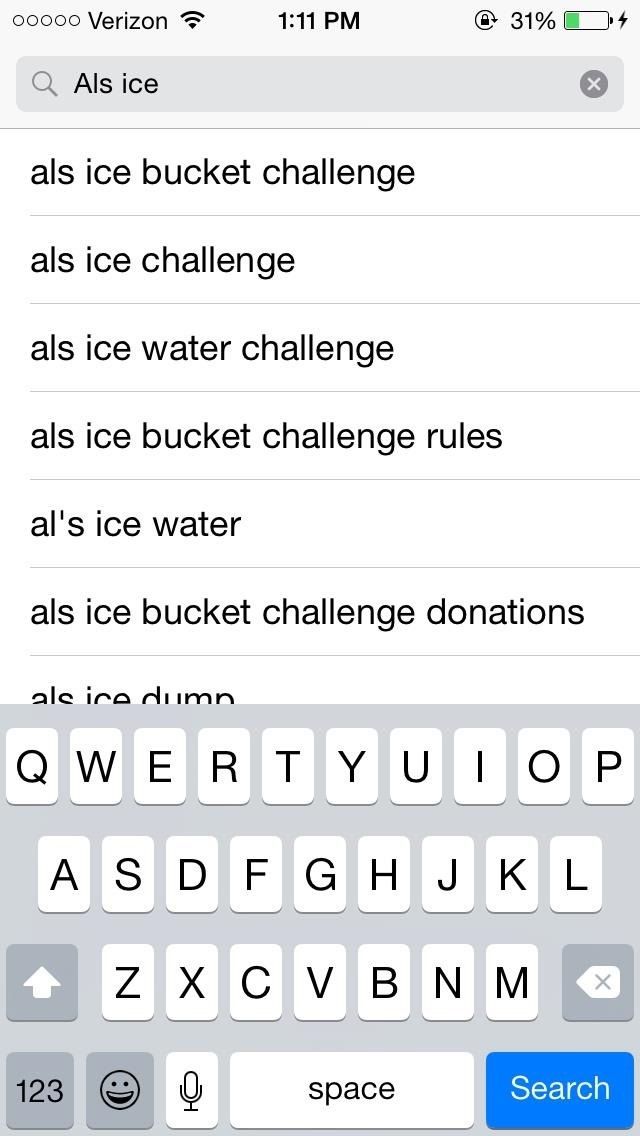This screenshot has height=1136, width=640.
Task: Tap the search field containing 'Als ice'
Action: tap(300, 84)
